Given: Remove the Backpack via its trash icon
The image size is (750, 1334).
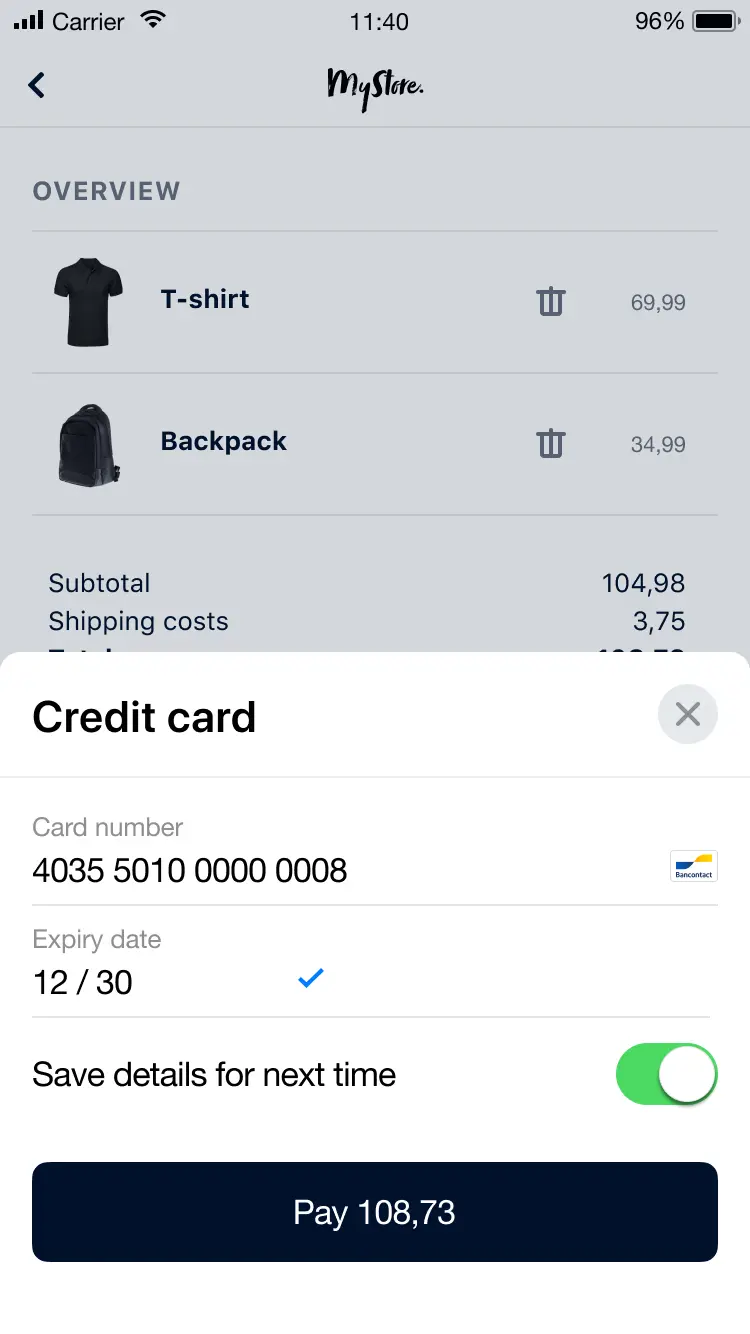Looking at the screenshot, I should pyautogui.click(x=550, y=443).
